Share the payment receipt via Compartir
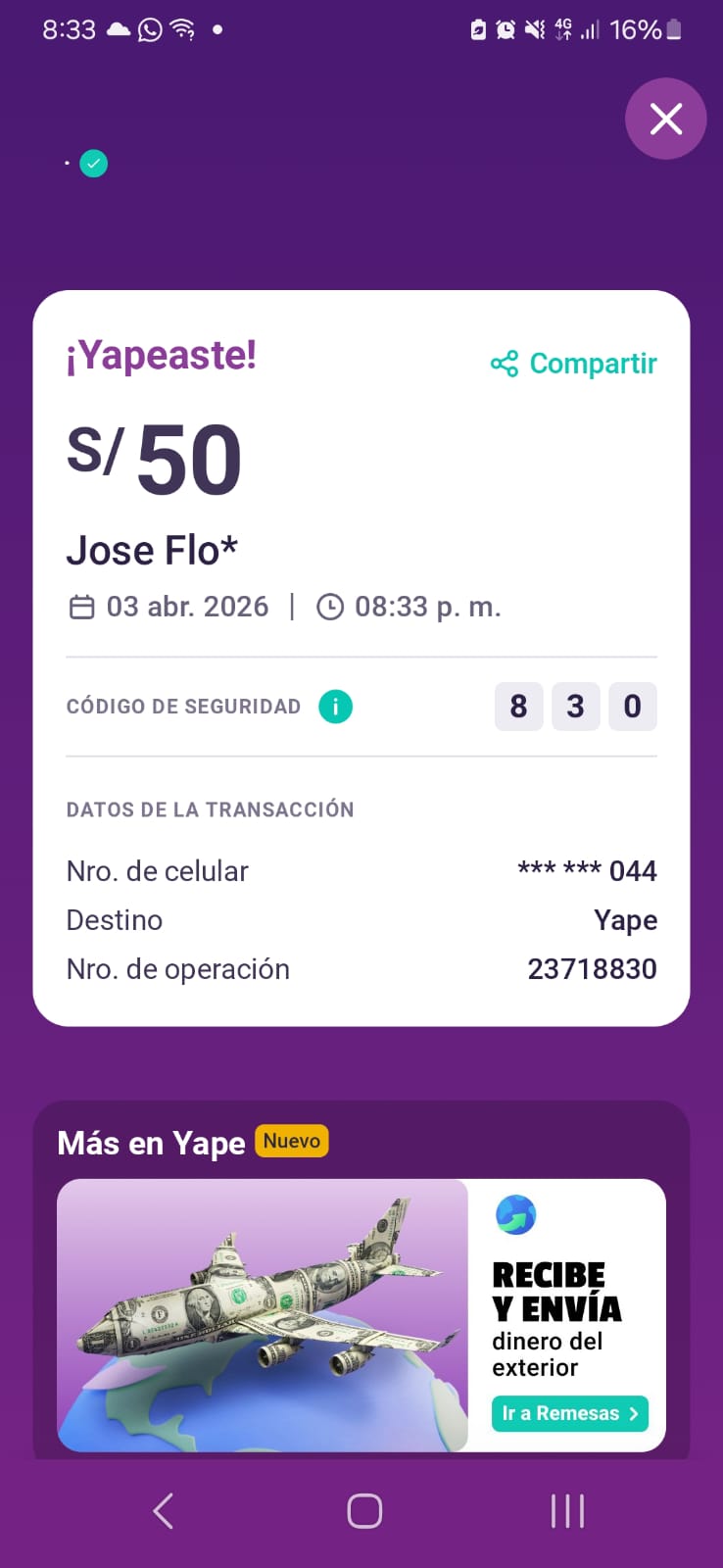 pyautogui.click(x=574, y=364)
